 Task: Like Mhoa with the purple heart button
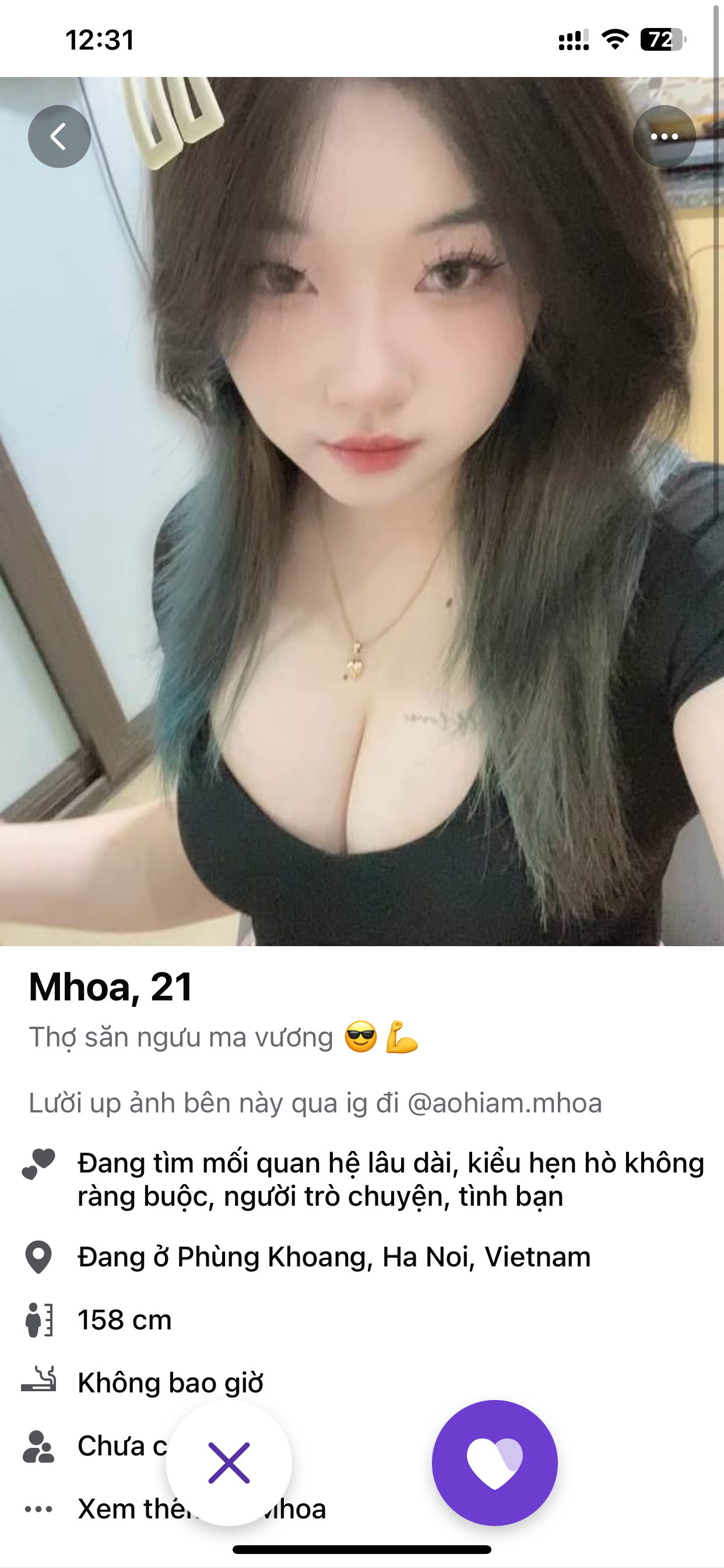click(x=494, y=1462)
